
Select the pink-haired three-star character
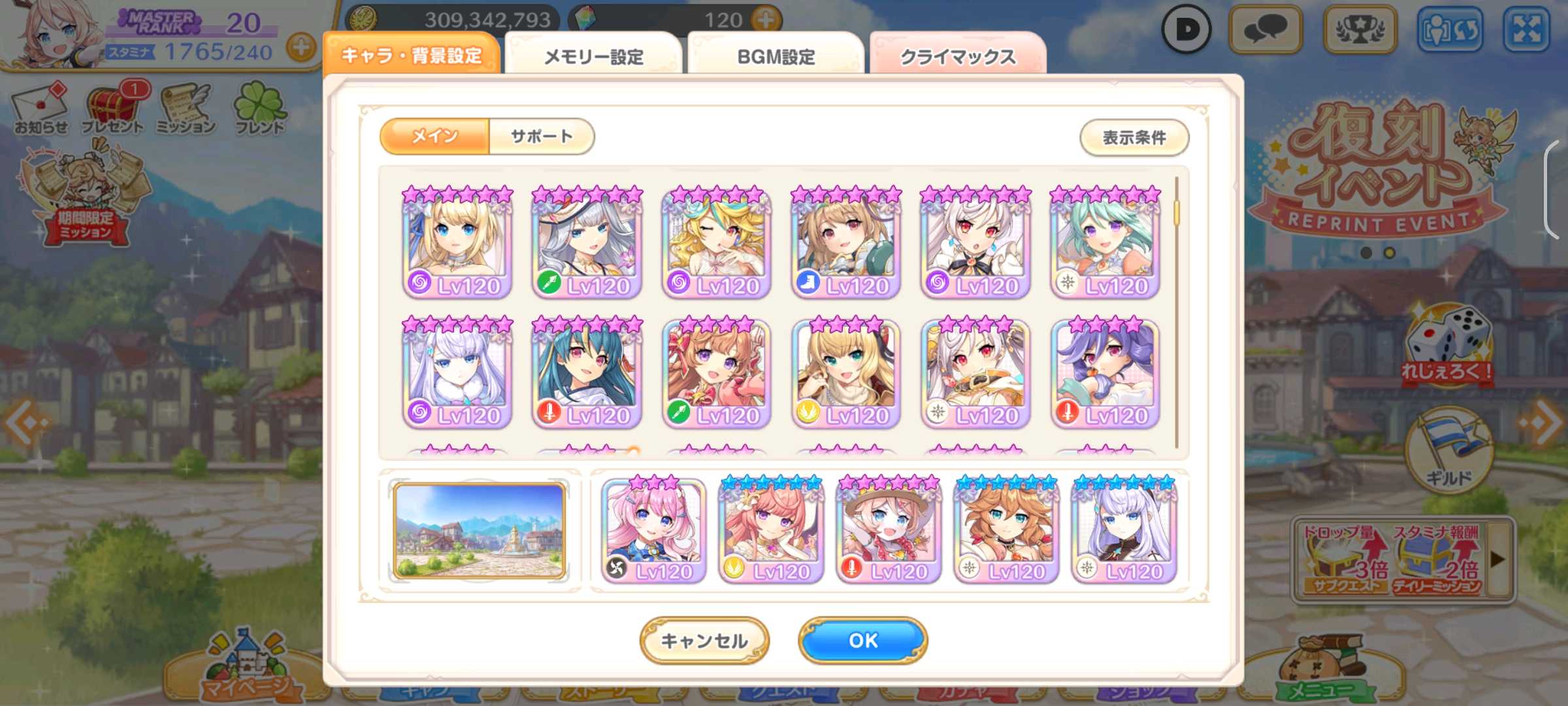(653, 530)
